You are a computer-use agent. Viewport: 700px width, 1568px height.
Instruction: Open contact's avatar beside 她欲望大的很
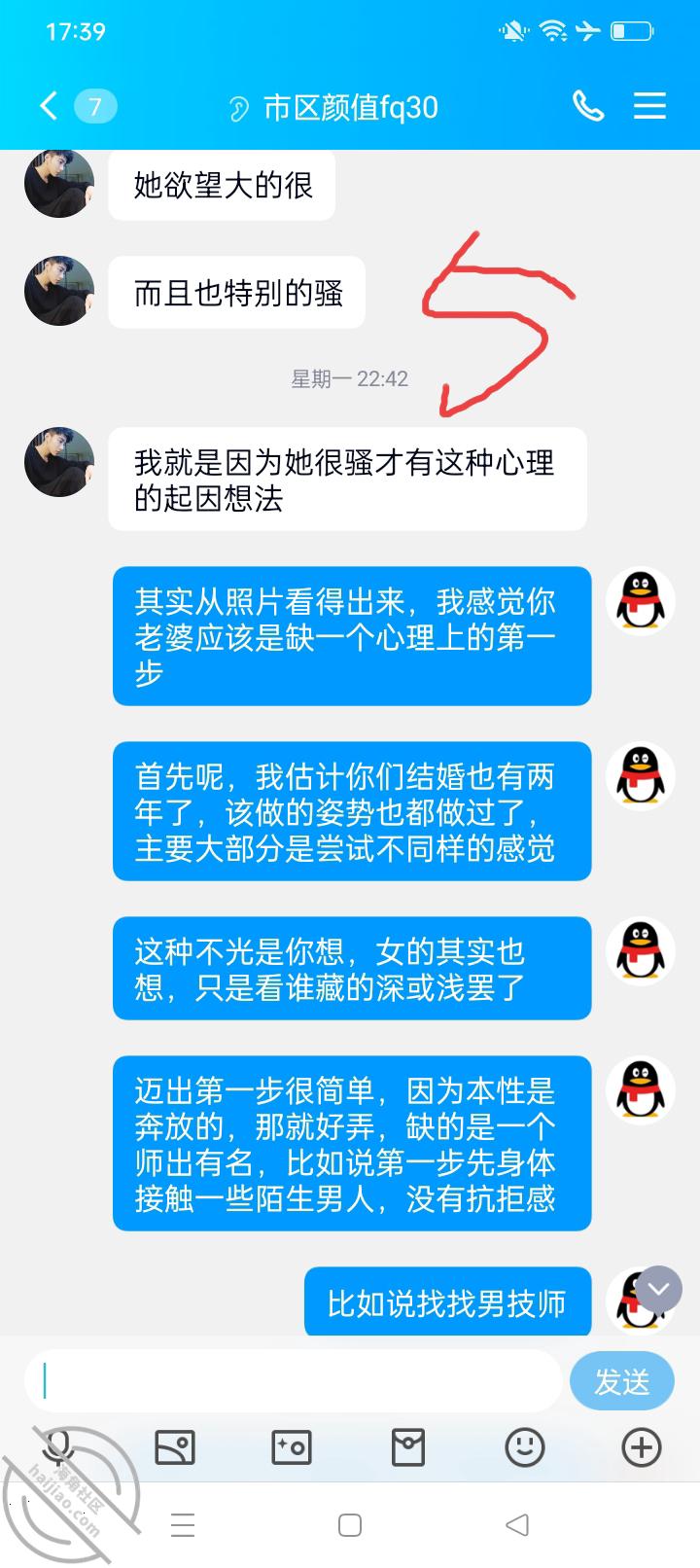point(59,183)
